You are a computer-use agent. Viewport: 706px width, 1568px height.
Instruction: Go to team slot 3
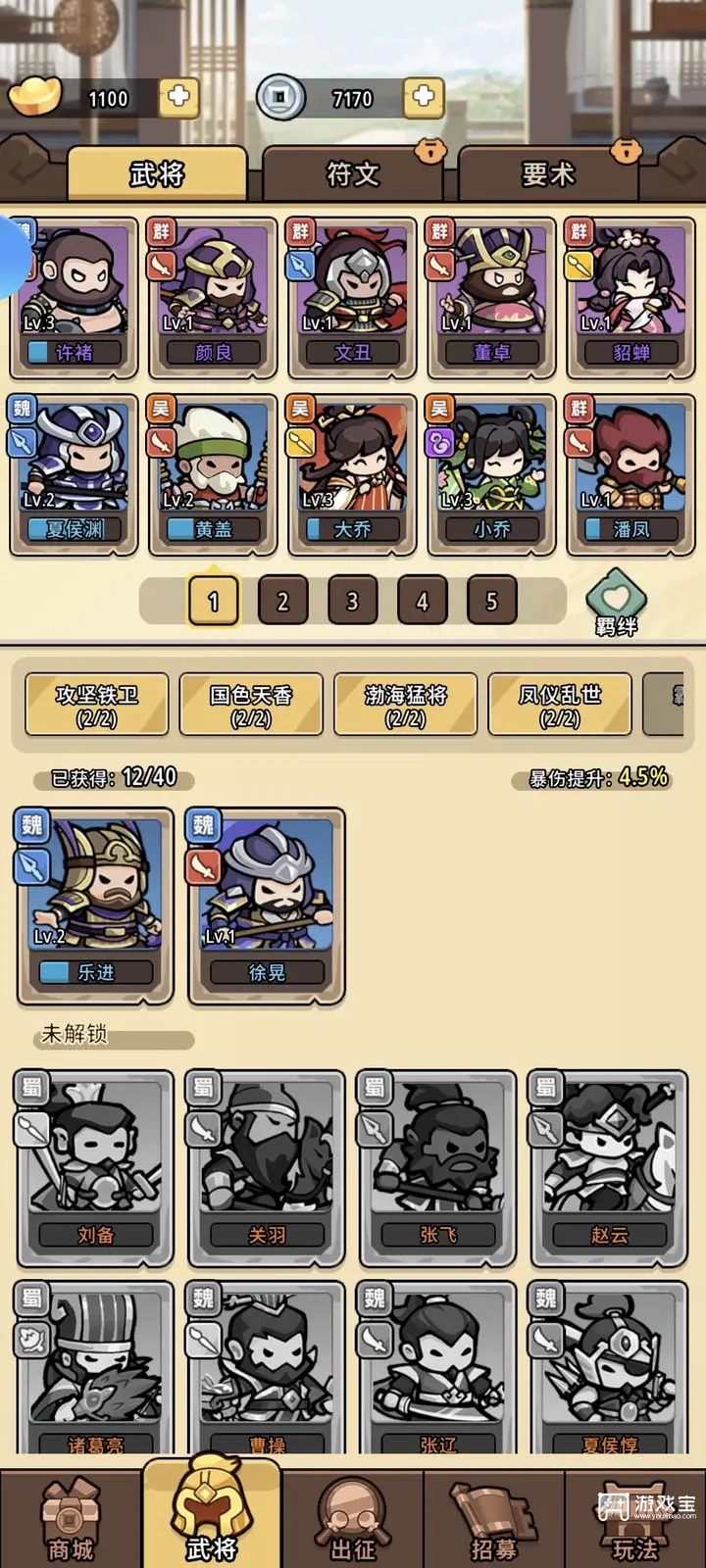pos(352,601)
